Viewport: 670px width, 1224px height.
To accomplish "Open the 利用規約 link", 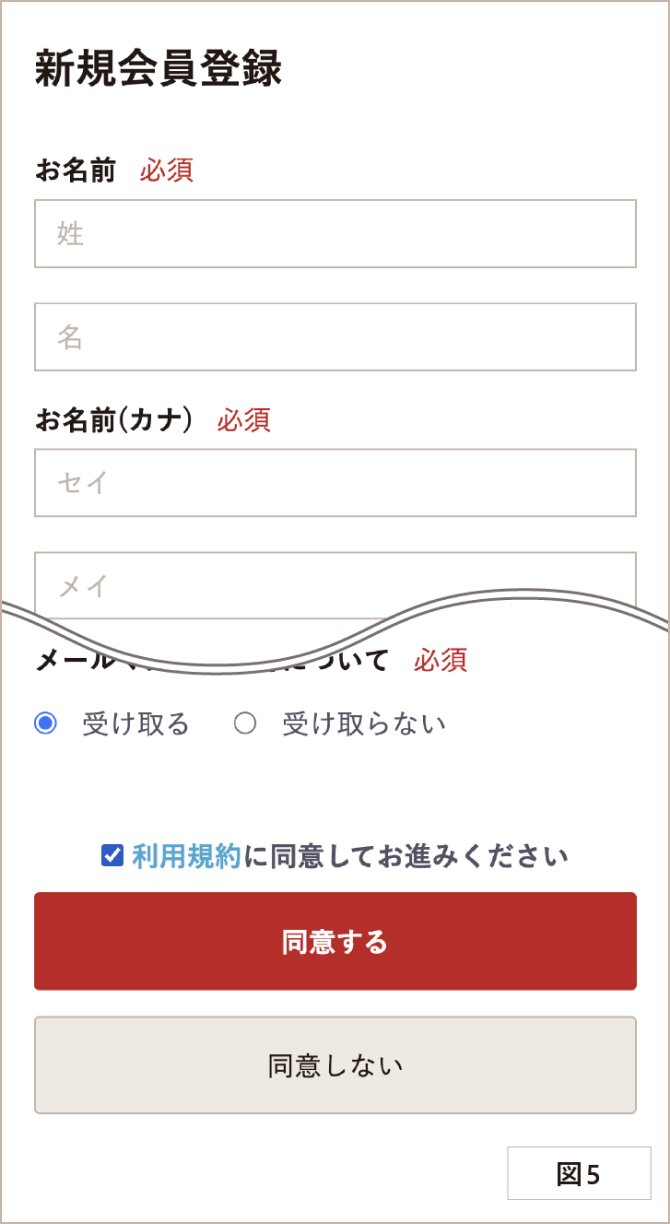I will tap(186, 856).
